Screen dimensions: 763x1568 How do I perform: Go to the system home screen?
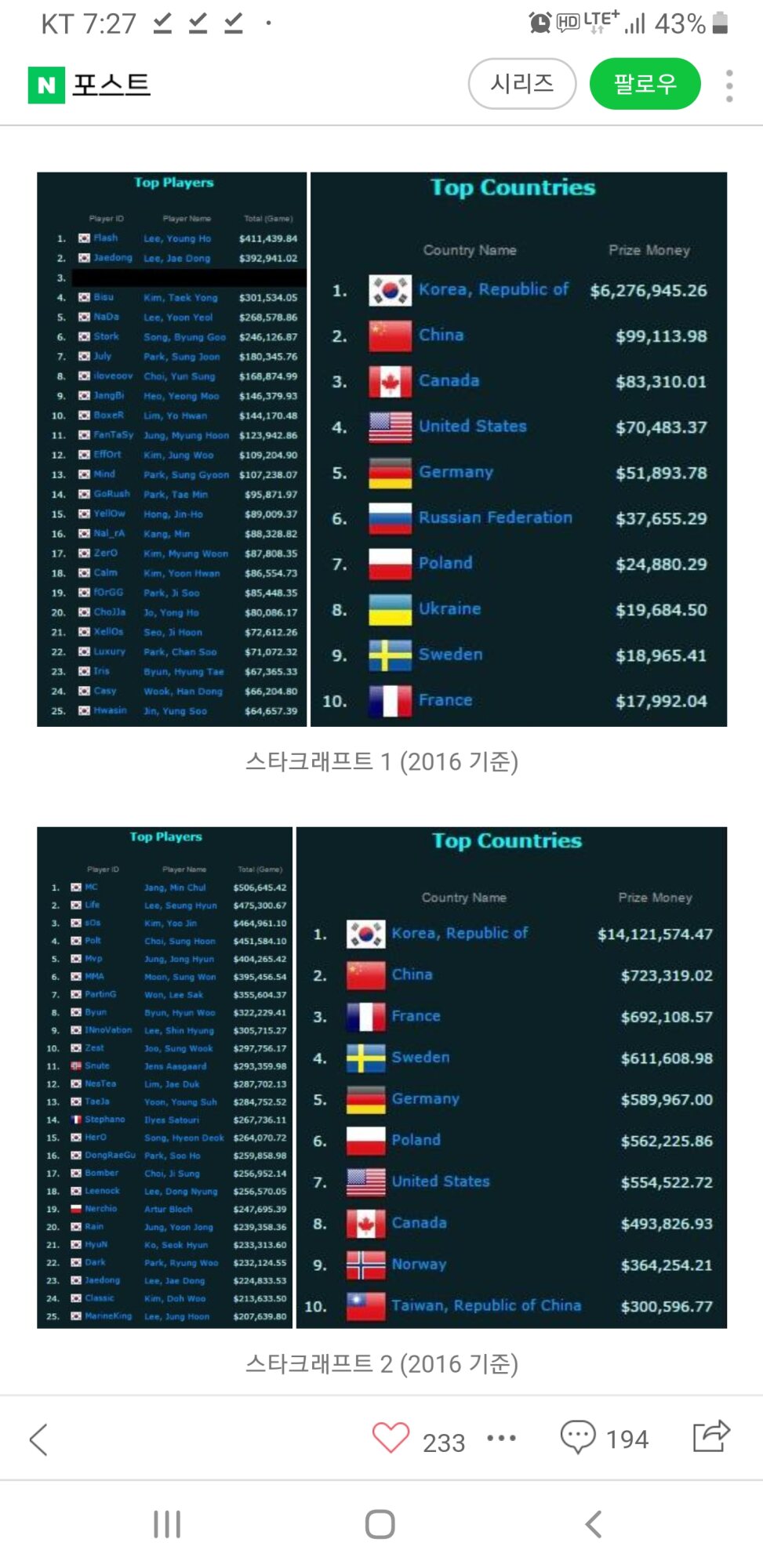pyautogui.click(x=380, y=1524)
